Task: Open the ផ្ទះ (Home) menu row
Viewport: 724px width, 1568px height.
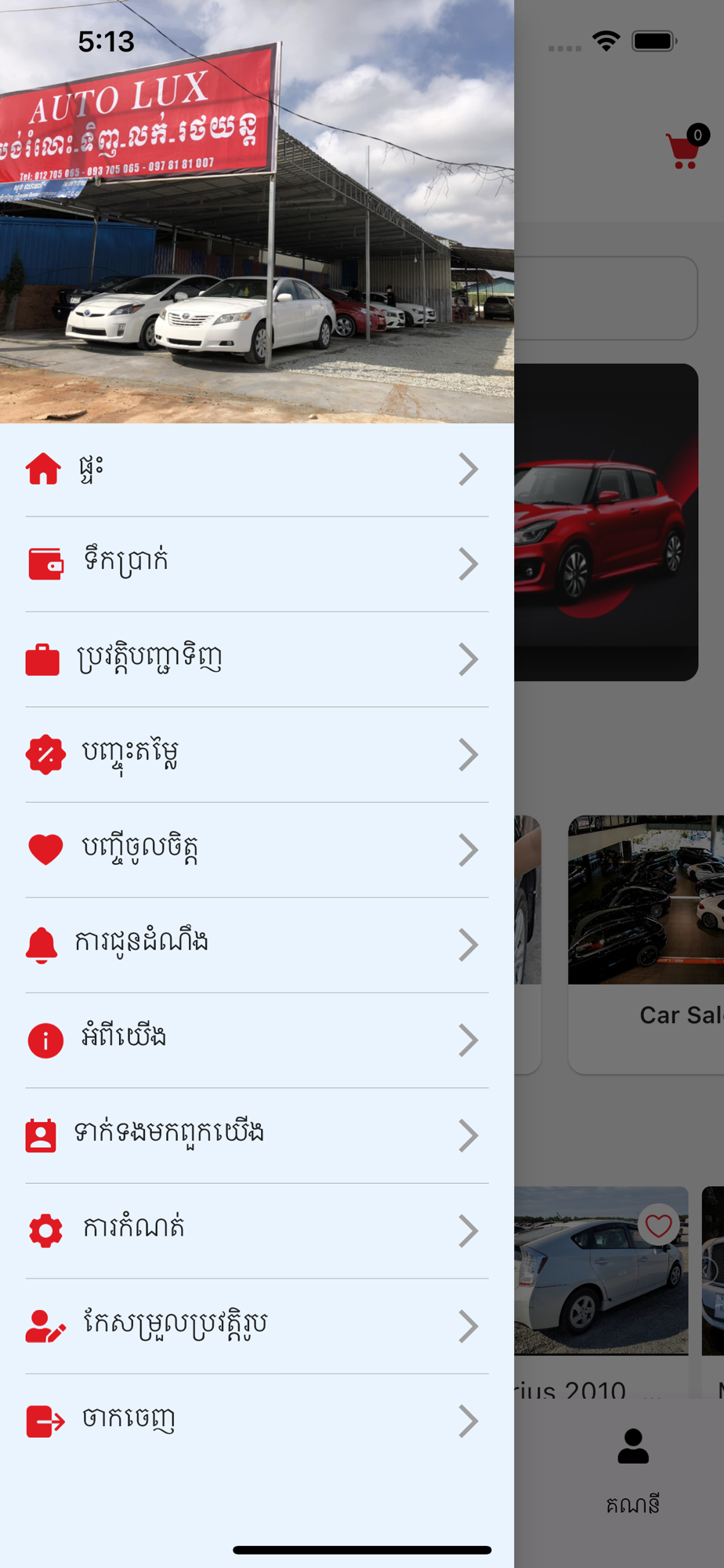Action: (257, 470)
